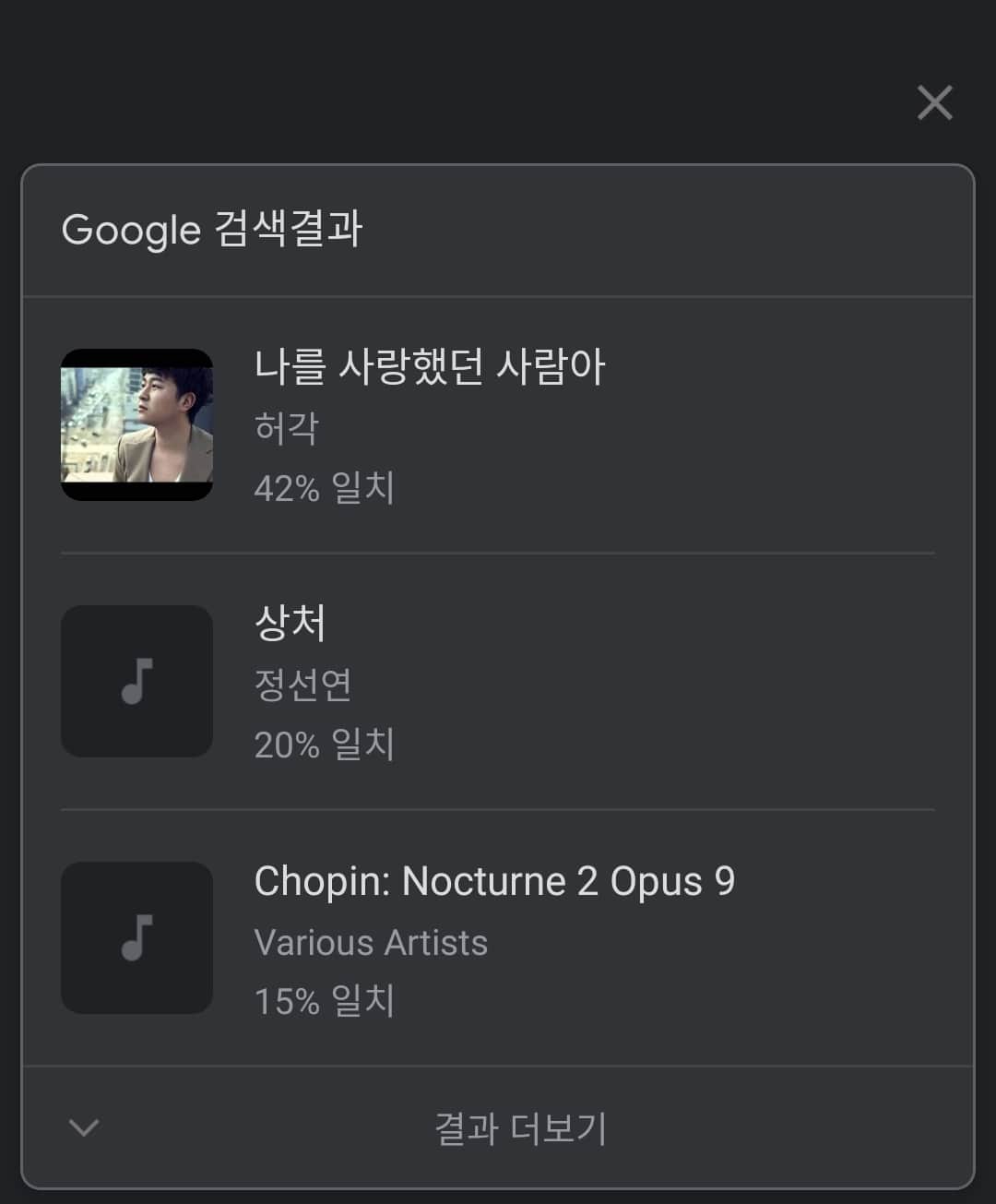
Task: Select the song 나를 사랑했던 사람아
Action: [x=431, y=366]
